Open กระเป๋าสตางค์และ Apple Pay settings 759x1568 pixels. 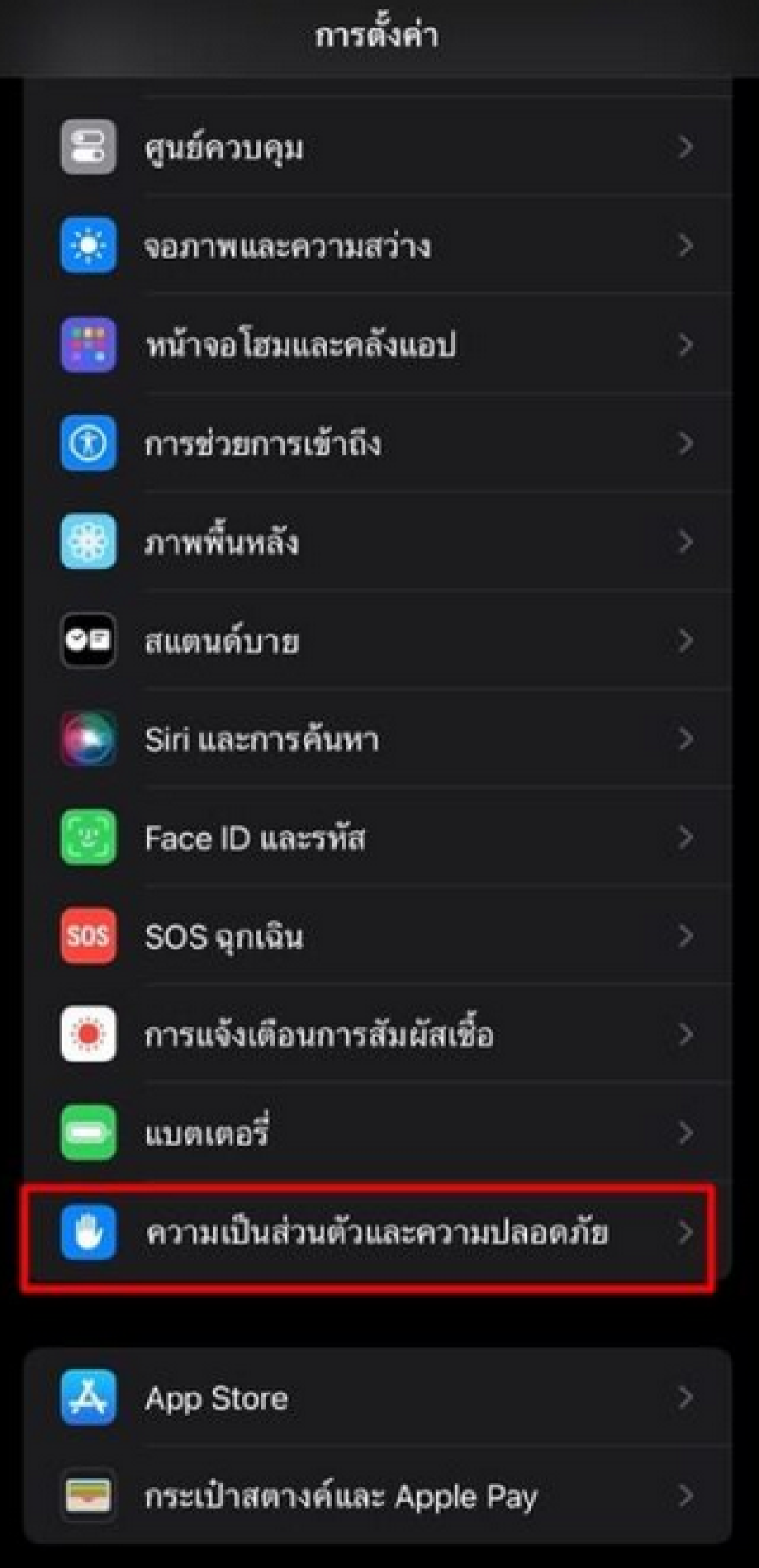[x=379, y=1497]
